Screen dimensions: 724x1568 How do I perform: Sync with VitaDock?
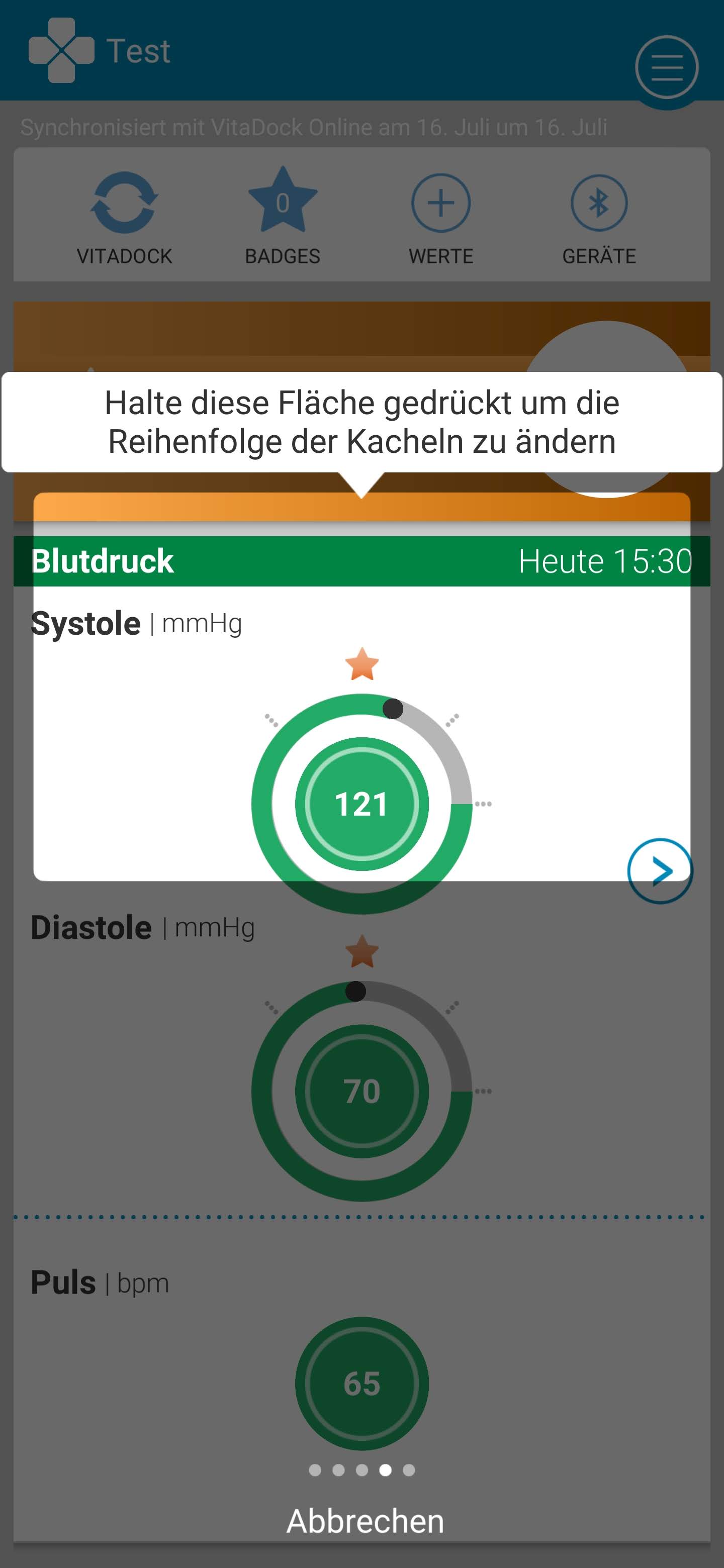point(124,217)
